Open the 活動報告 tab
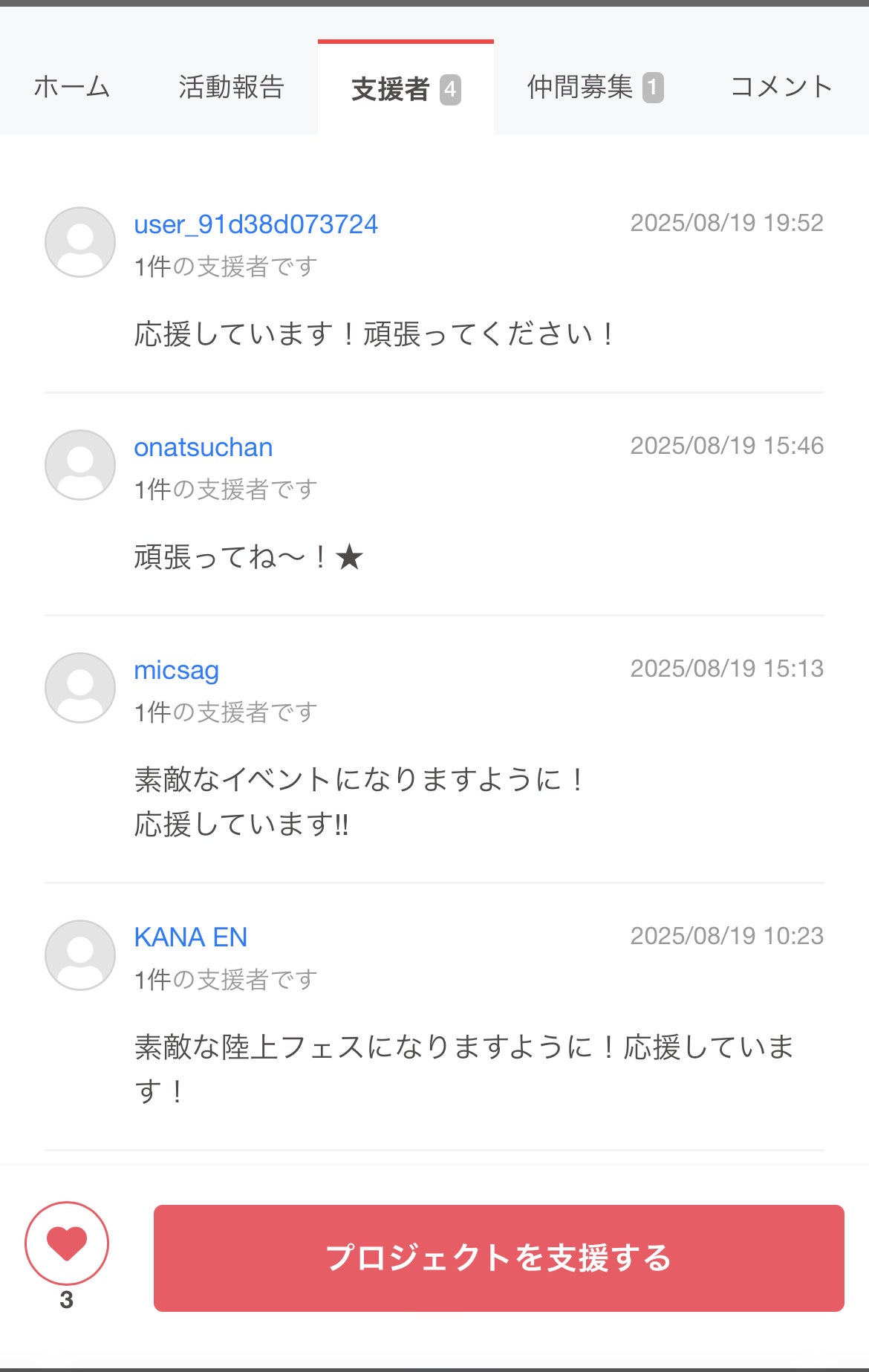869x1372 pixels. [x=231, y=88]
